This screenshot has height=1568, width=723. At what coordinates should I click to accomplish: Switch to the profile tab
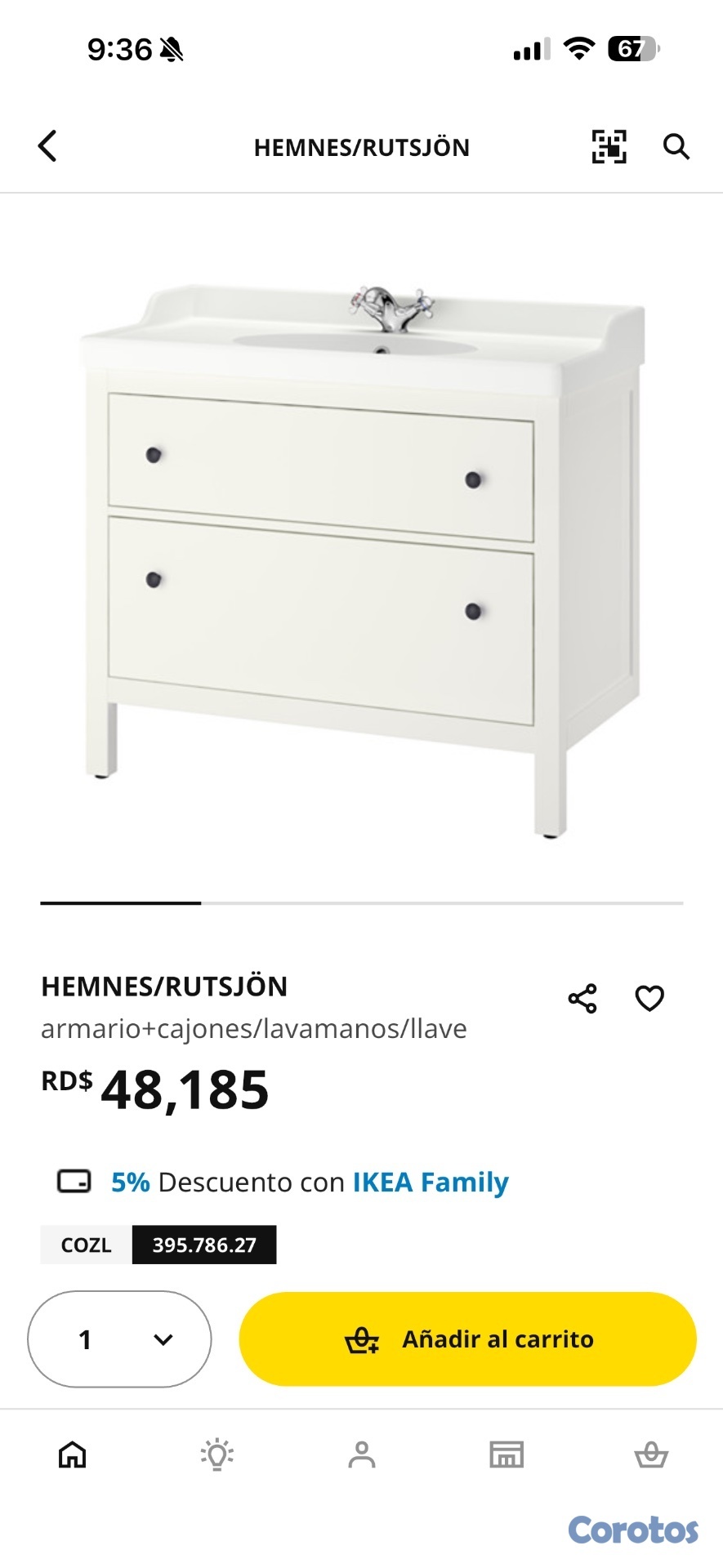pos(362,1454)
